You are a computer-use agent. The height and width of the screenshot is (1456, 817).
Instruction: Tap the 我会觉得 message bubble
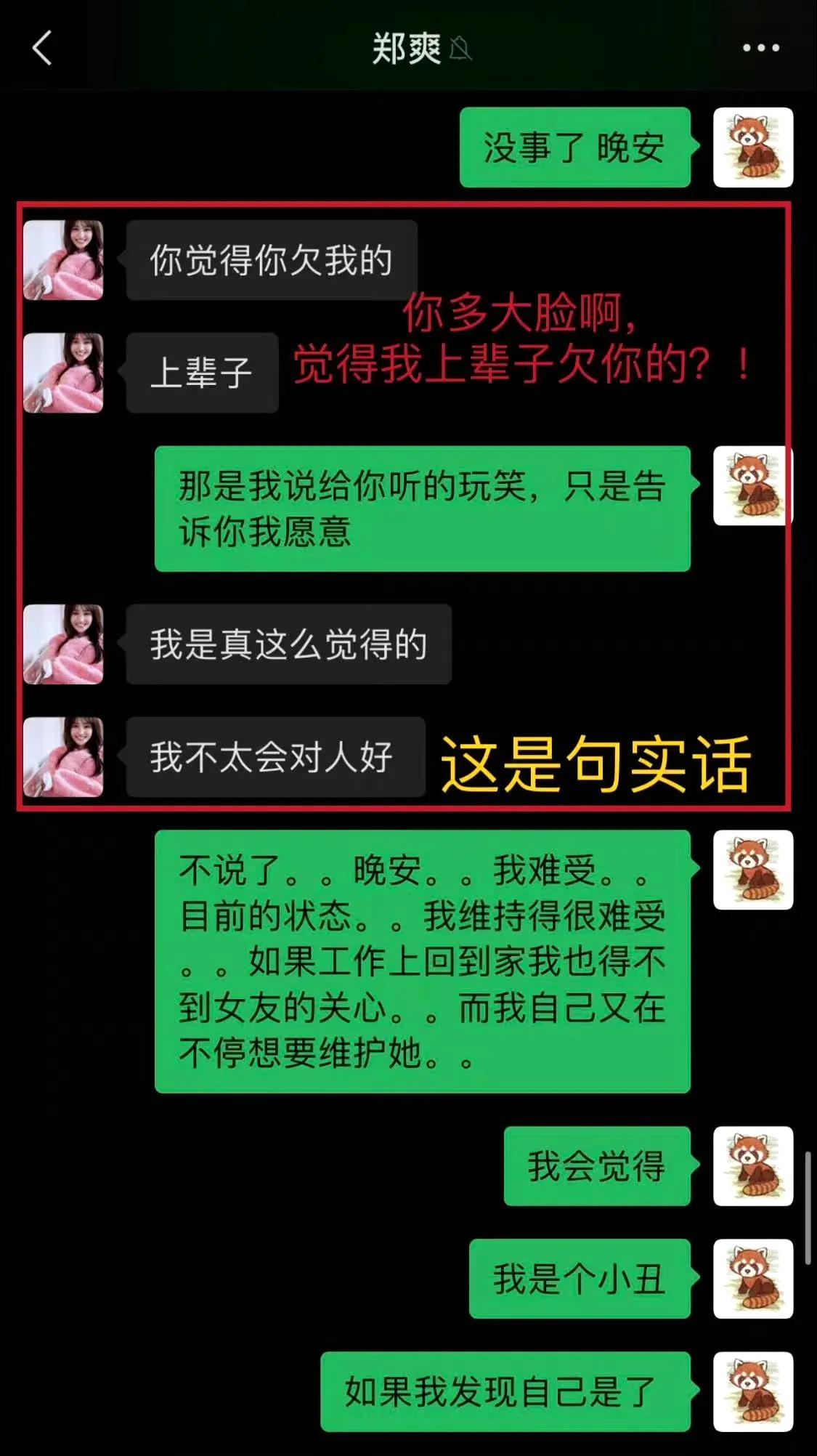(x=597, y=1168)
